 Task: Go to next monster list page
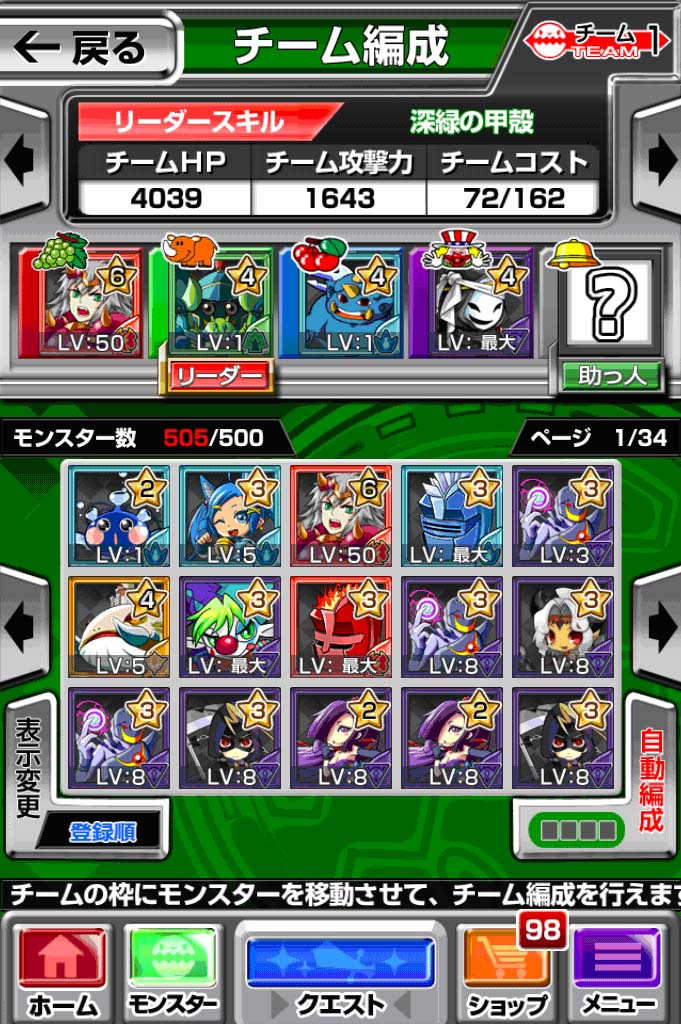point(659,627)
